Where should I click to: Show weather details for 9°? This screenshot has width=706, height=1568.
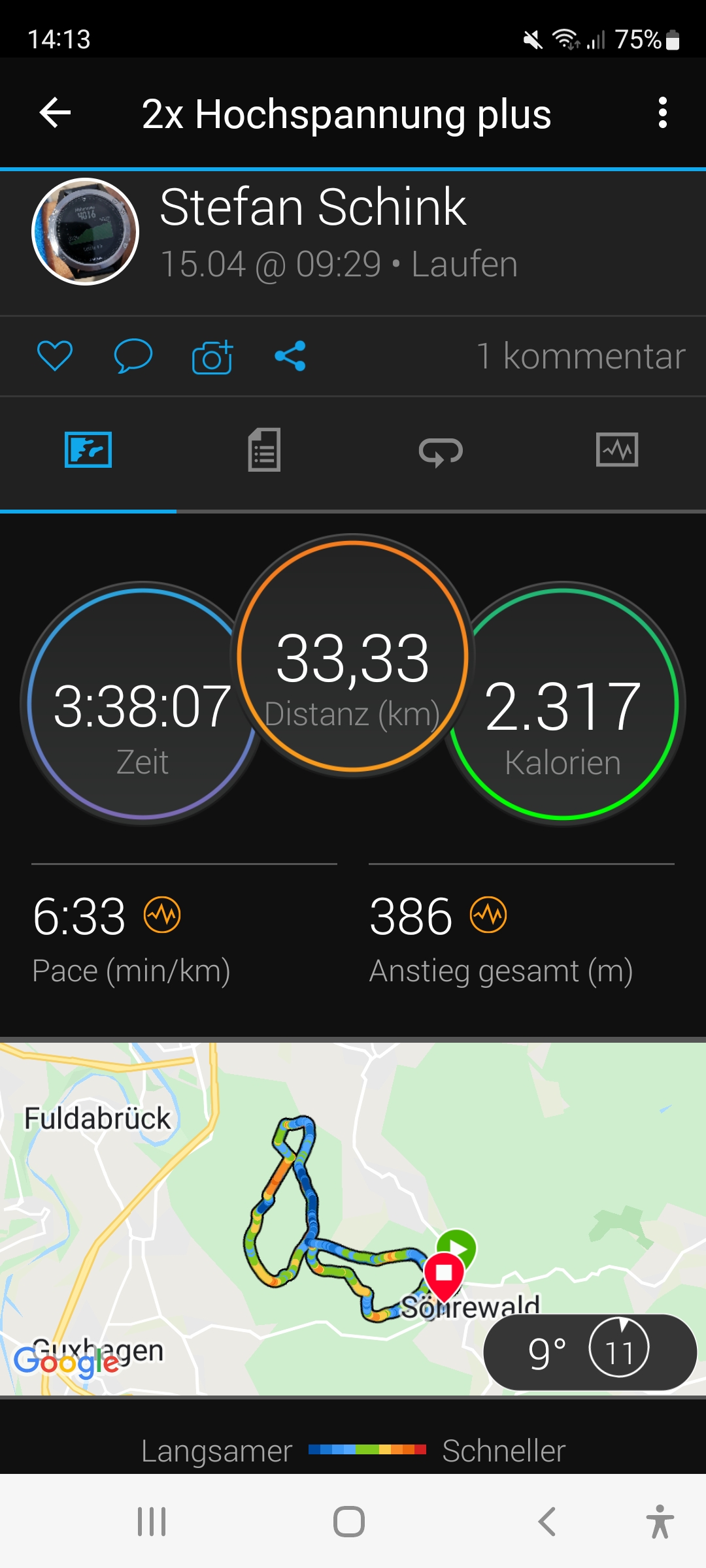click(x=590, y=1352)
